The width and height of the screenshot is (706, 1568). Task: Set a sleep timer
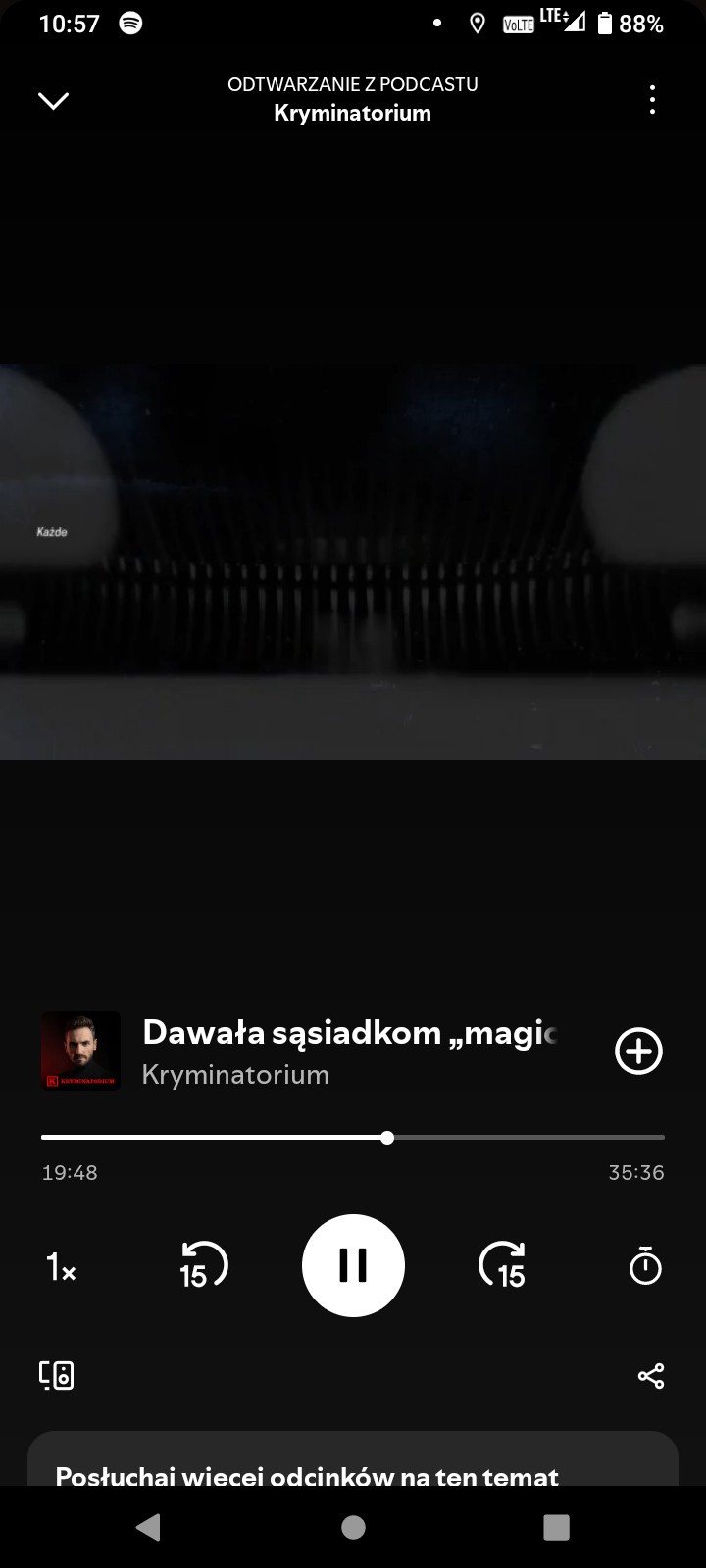click(x=645, y=1265)
